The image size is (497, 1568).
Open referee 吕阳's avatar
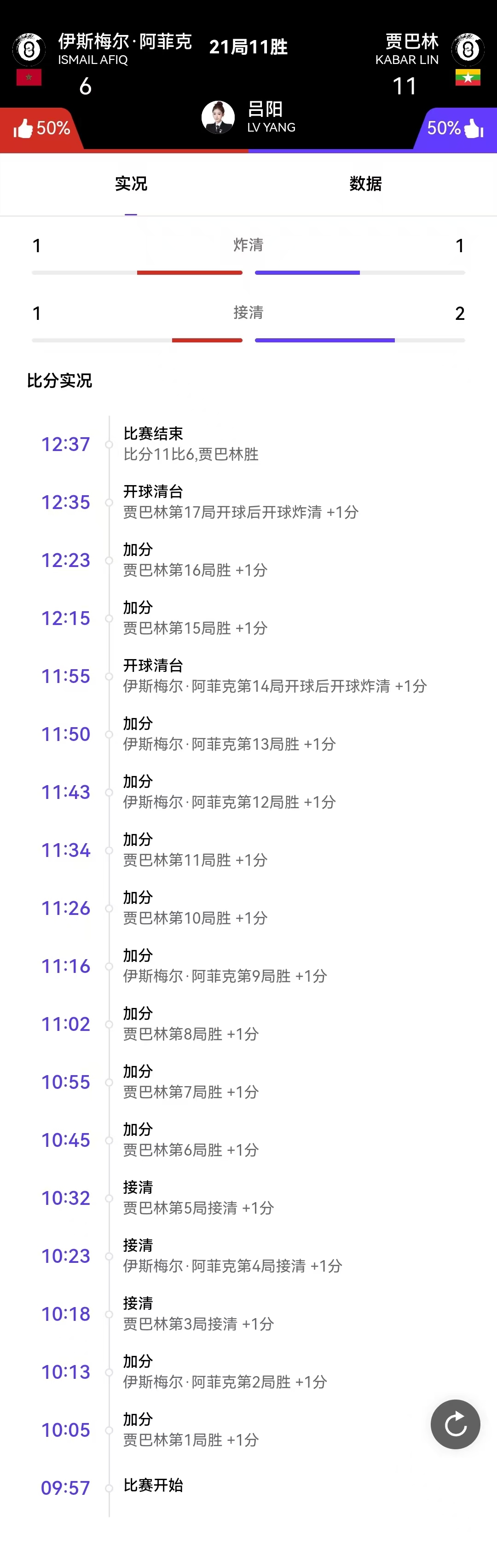pyautogui.click(x=218, y=117)
